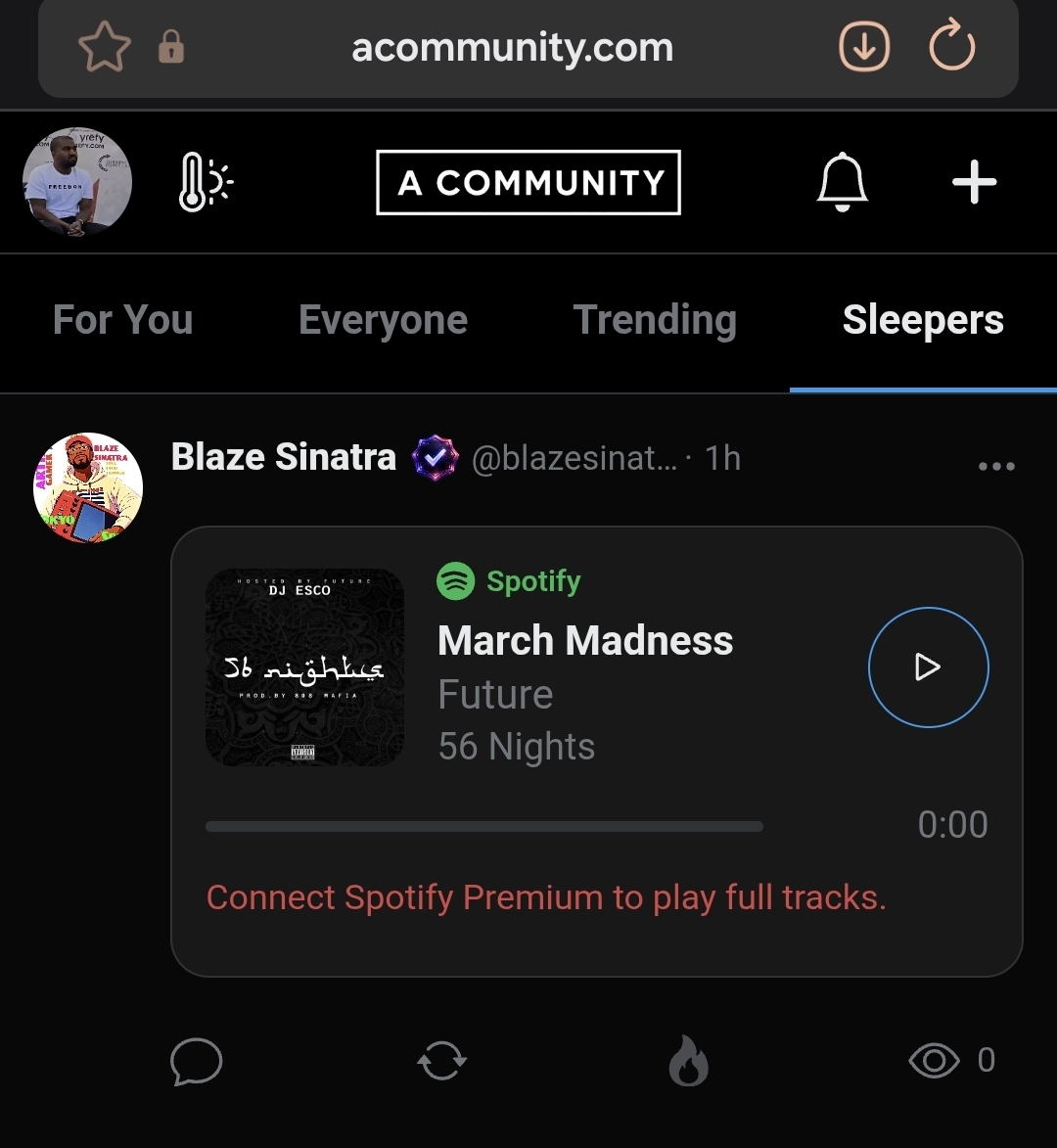Open Blaze Sinatra's profile picture
The height and width of the screenshot is (1148, 1057).
click(x=88, y=487)
